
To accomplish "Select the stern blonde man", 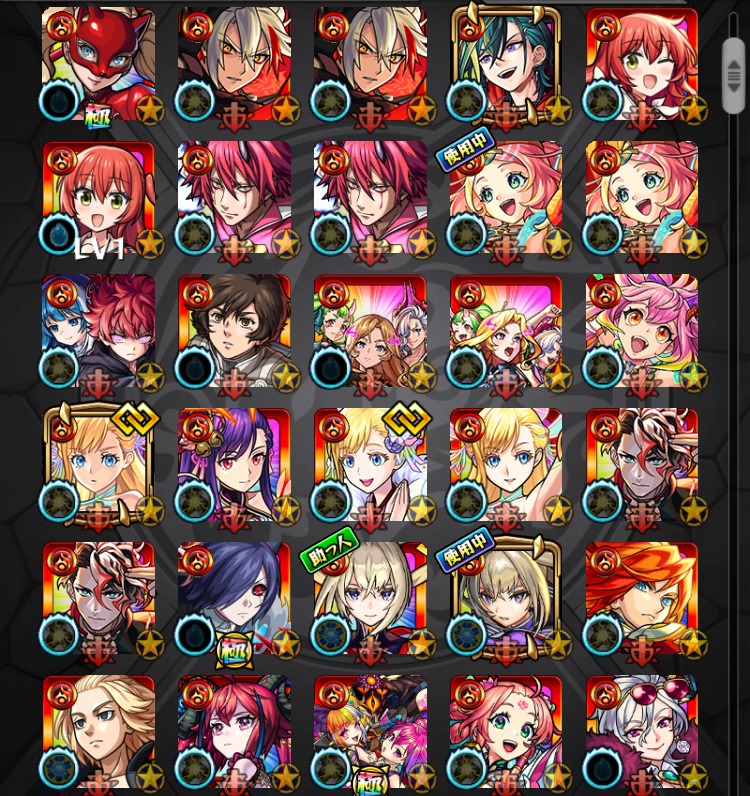I will pyautogui.click(x=98, y=732).
